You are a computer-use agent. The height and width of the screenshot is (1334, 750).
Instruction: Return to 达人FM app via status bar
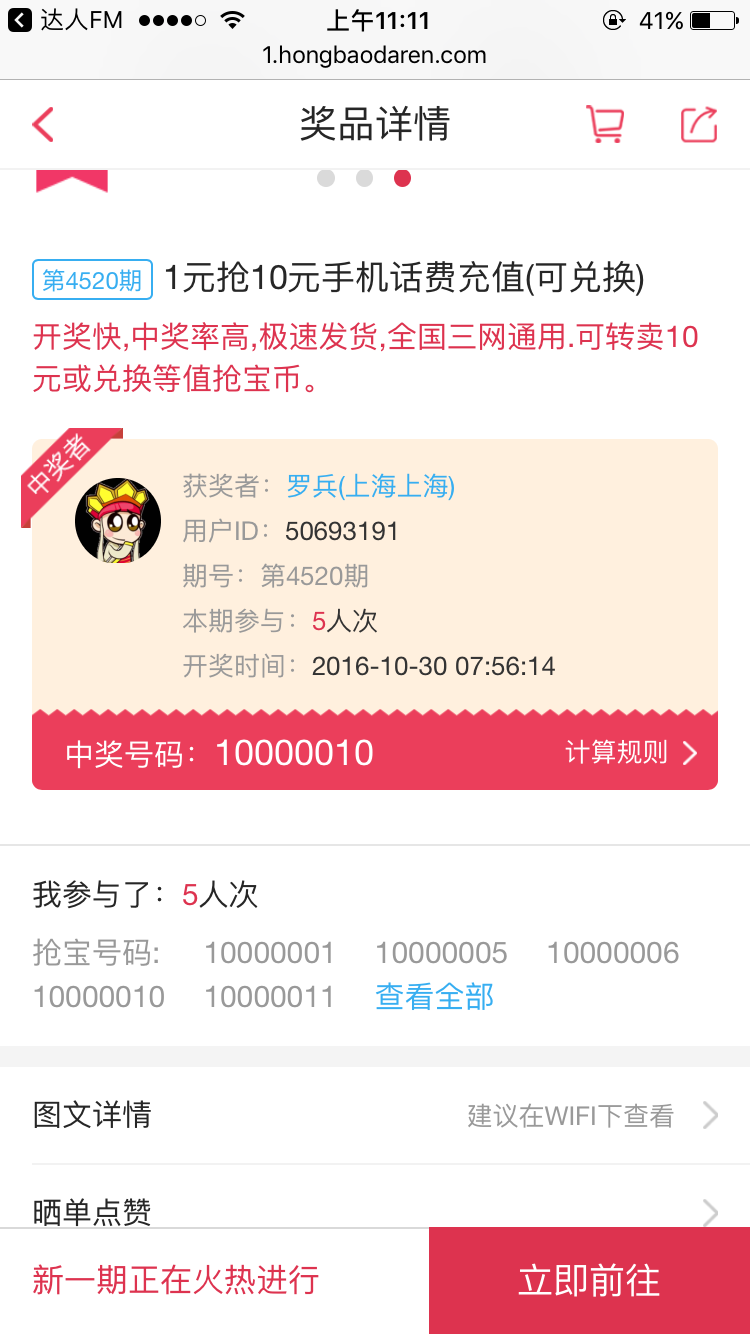pyautogui.click(x=65, y=20)
